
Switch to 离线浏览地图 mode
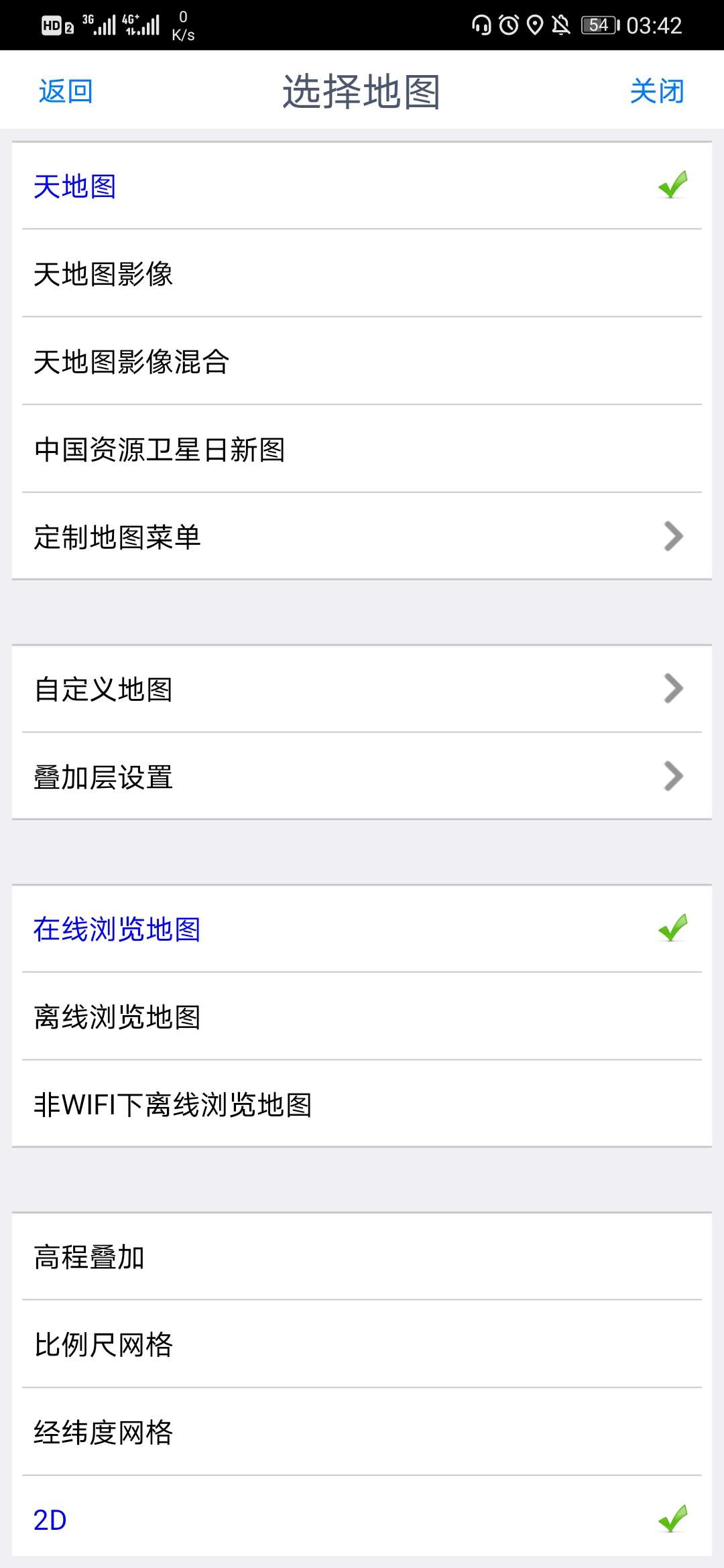click(x=362, y=1017)
